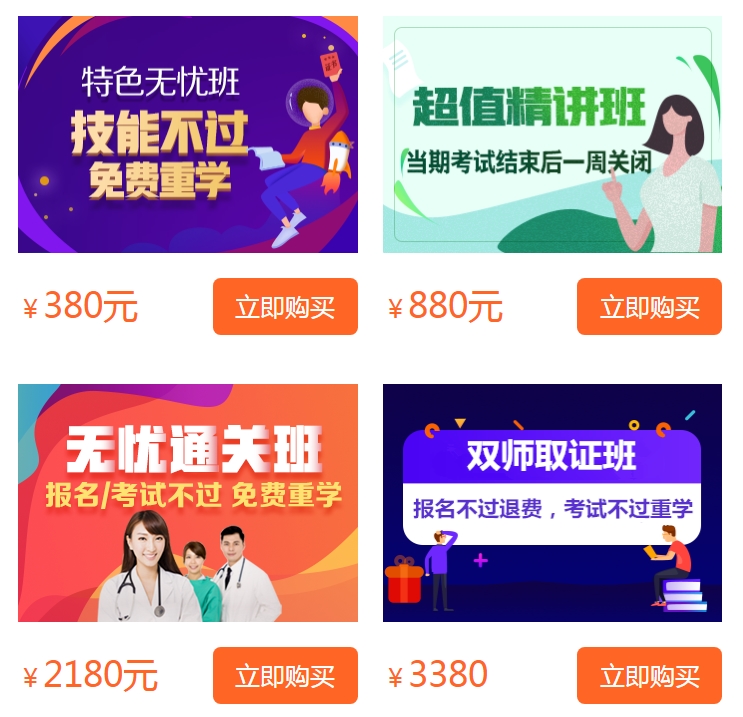Purchase the 2180元 无忧通关班 course
Screen dimensions: 743x717
click(x=285, y=675)
